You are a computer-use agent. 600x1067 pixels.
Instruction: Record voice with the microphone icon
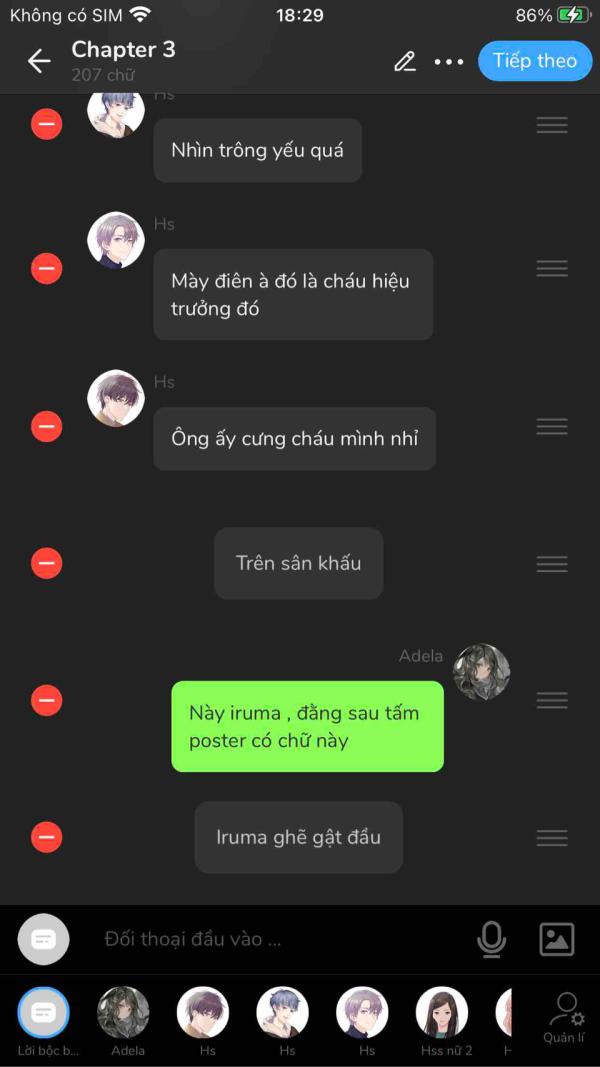(x=491, y=940)
